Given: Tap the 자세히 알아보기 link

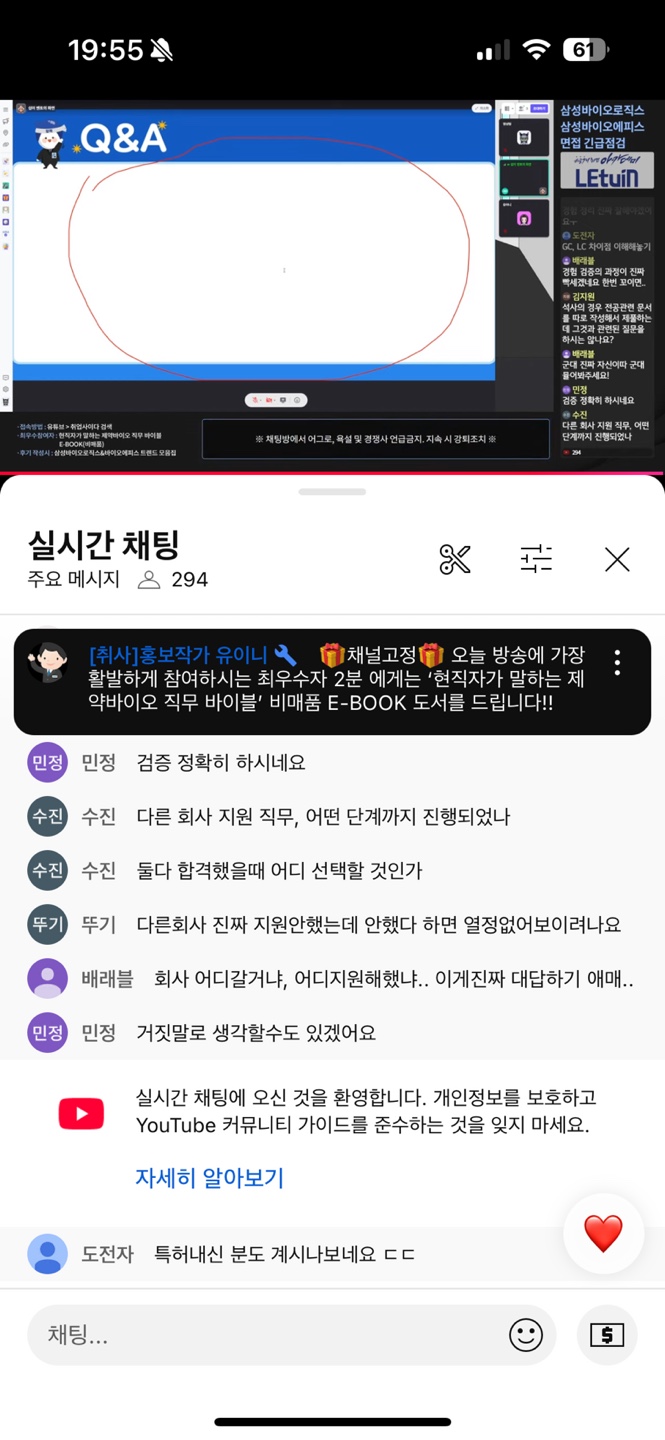Looking at the screenshot, I should click(209, 1177).
